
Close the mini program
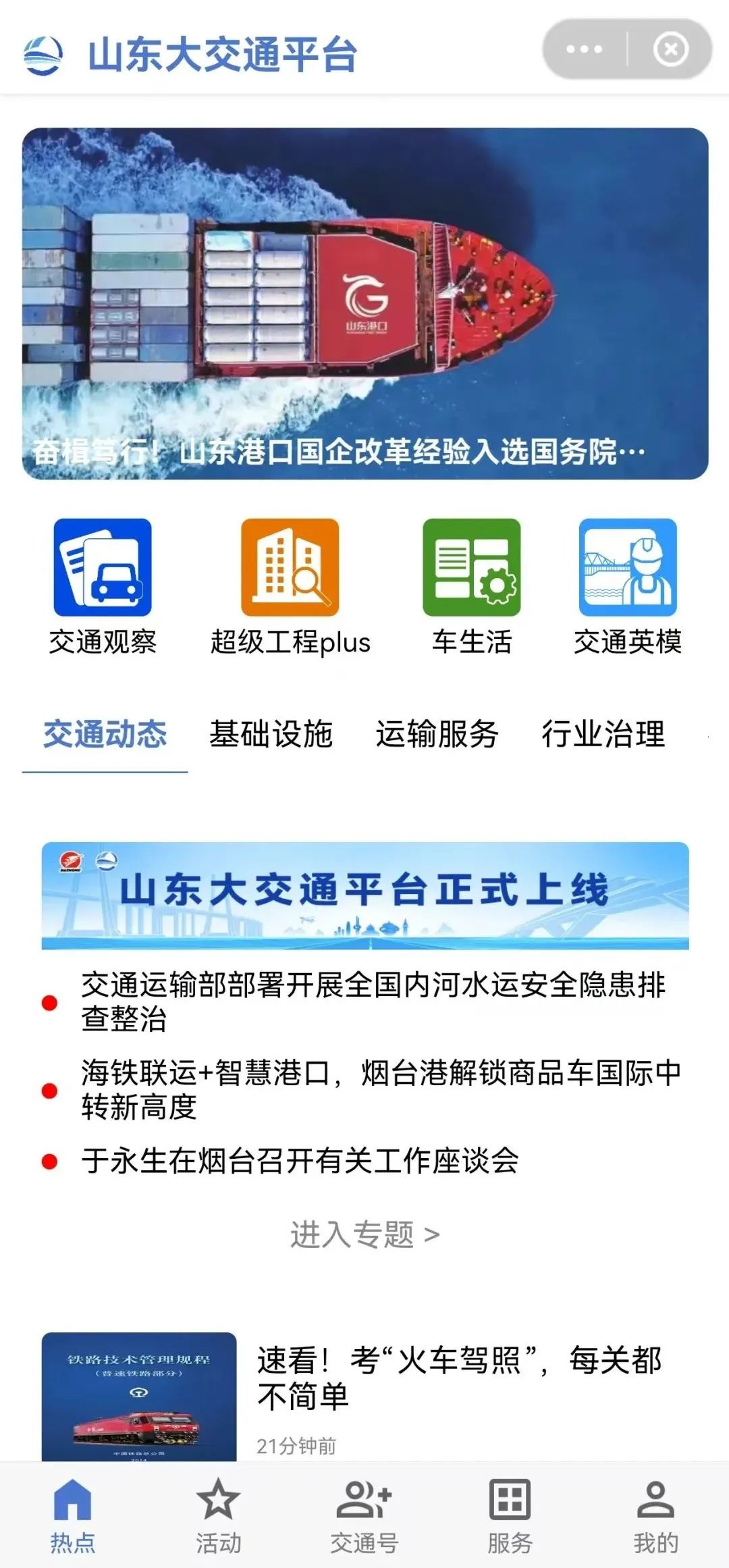[x=670, y=49]
